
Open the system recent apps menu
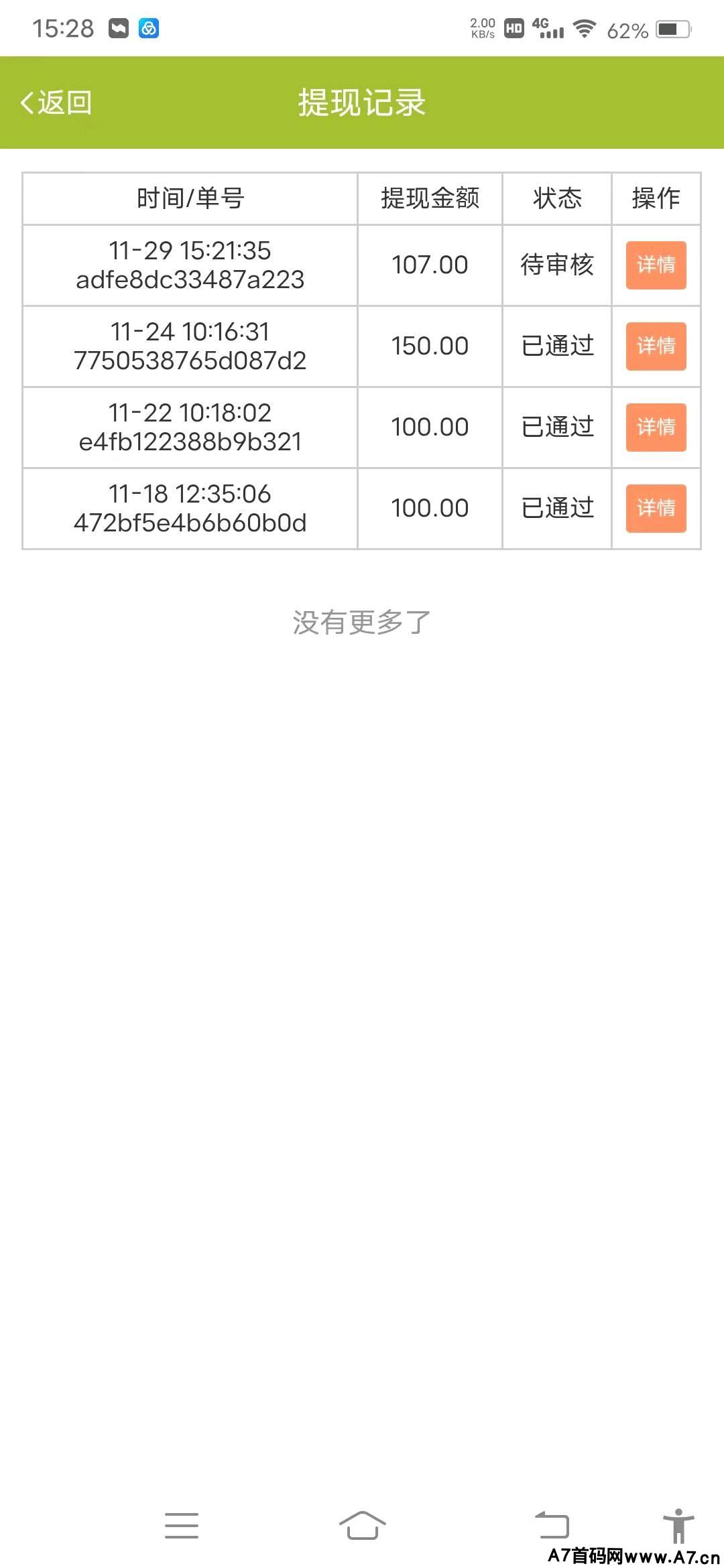click(x=182, y=1525)
